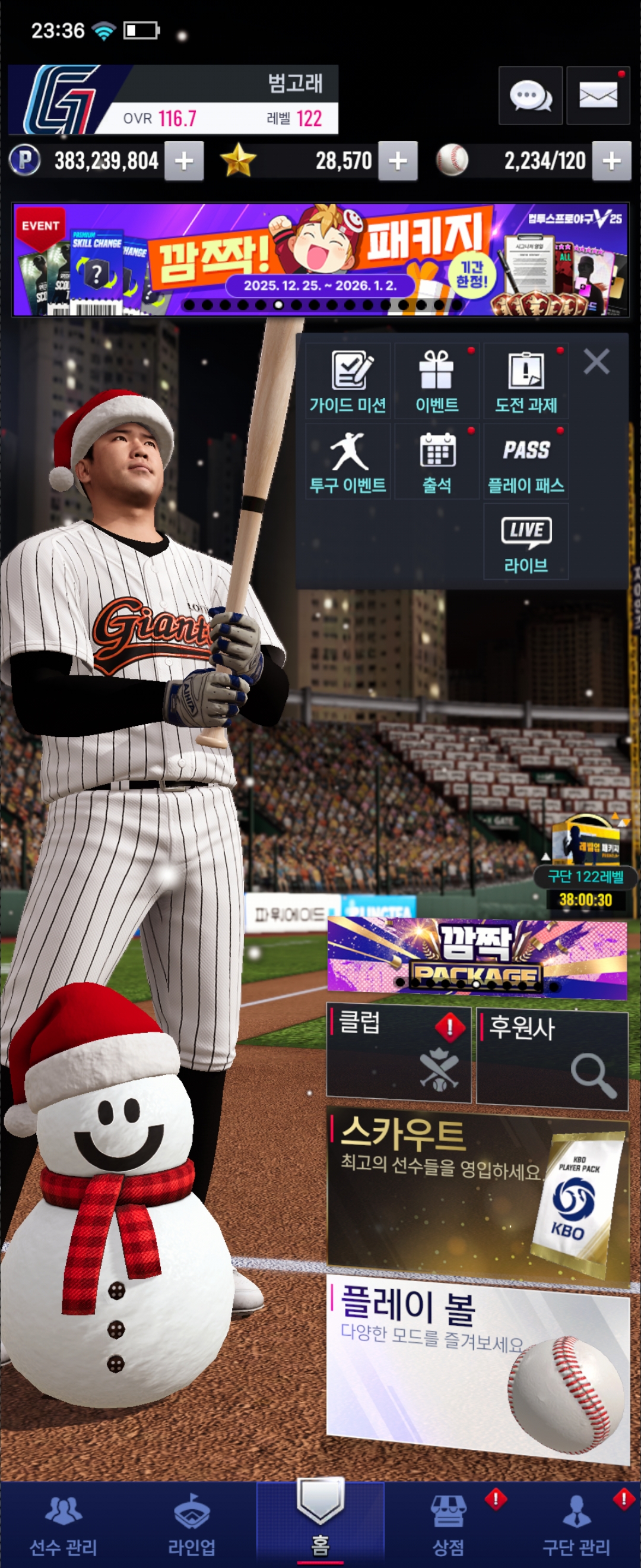Close the quick menu panel
This screenshot has height=1568, width=641.
click(596, 362)
